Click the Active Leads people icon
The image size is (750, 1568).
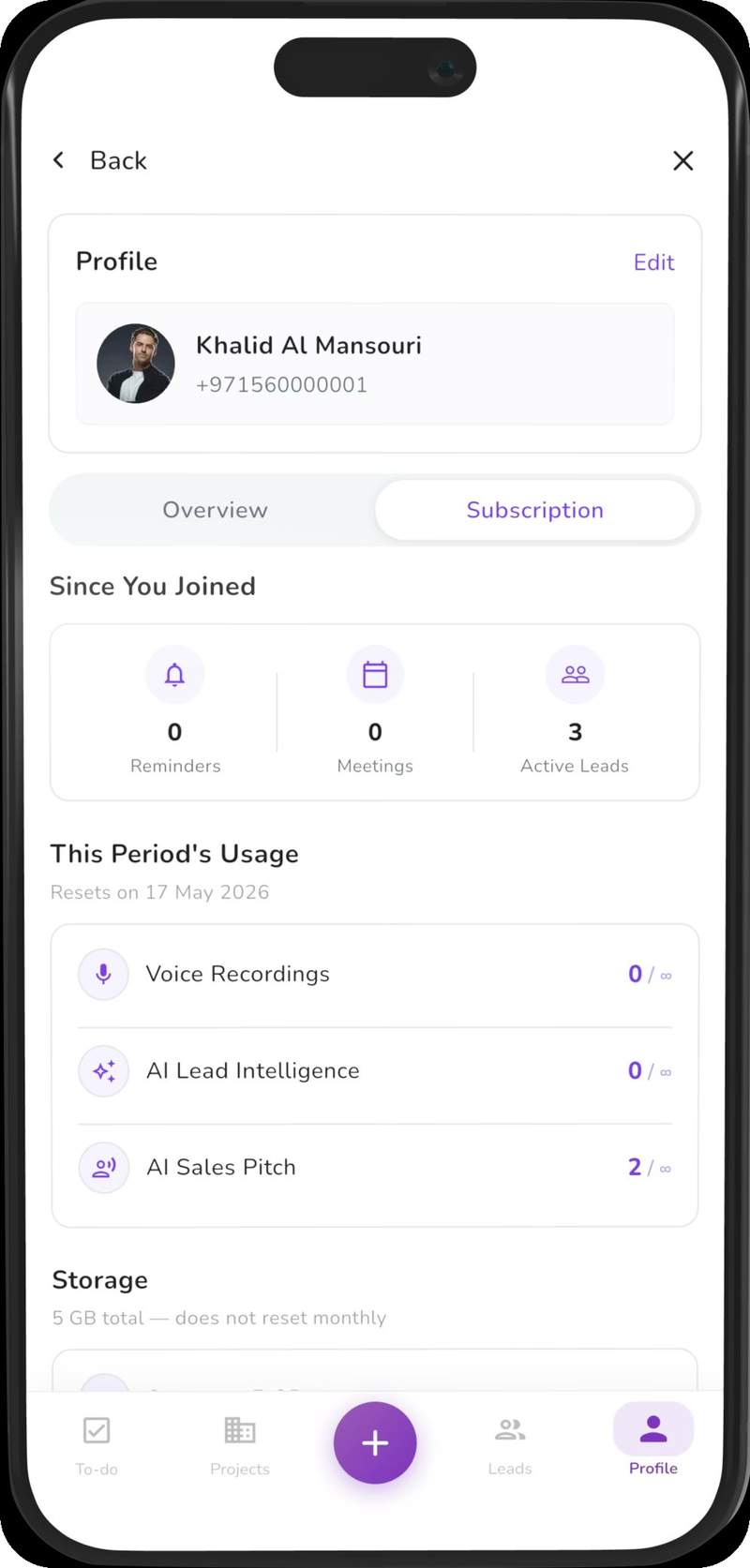pos(575,674)
